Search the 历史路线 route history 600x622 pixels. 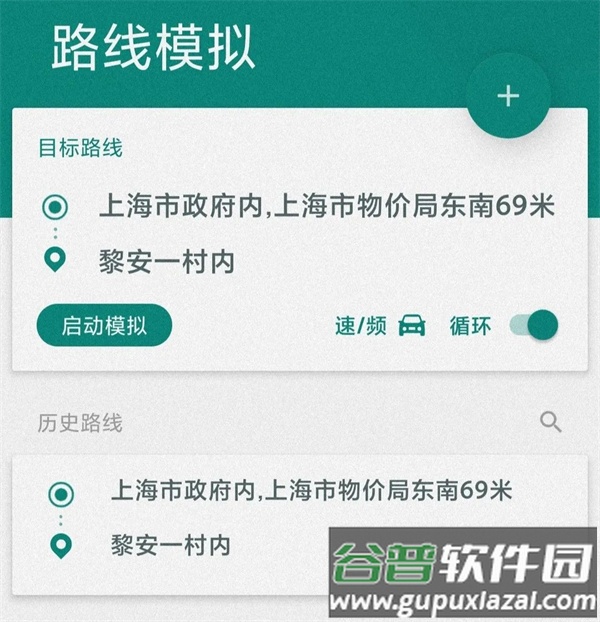[x=550, y=422]
